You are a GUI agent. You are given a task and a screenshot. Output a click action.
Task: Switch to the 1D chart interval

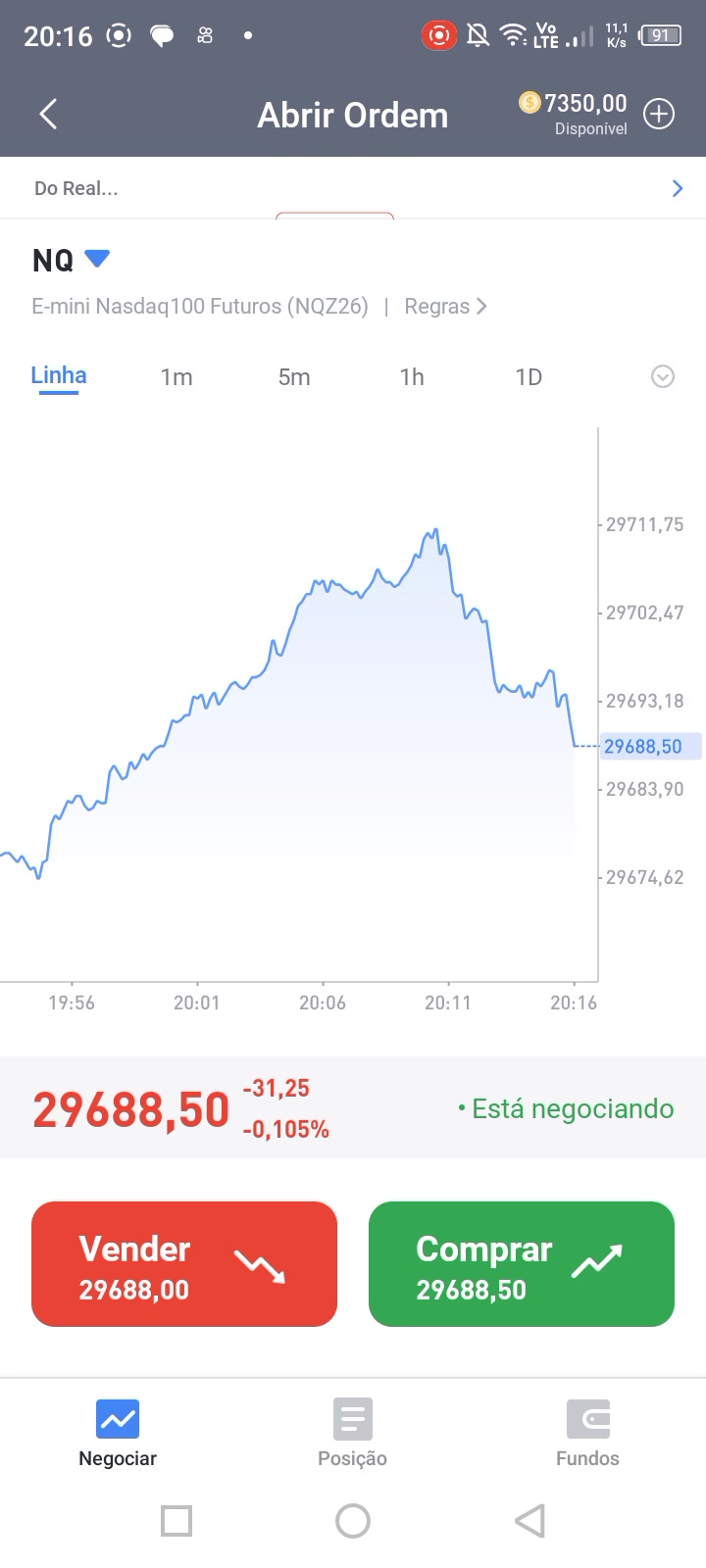529,377
